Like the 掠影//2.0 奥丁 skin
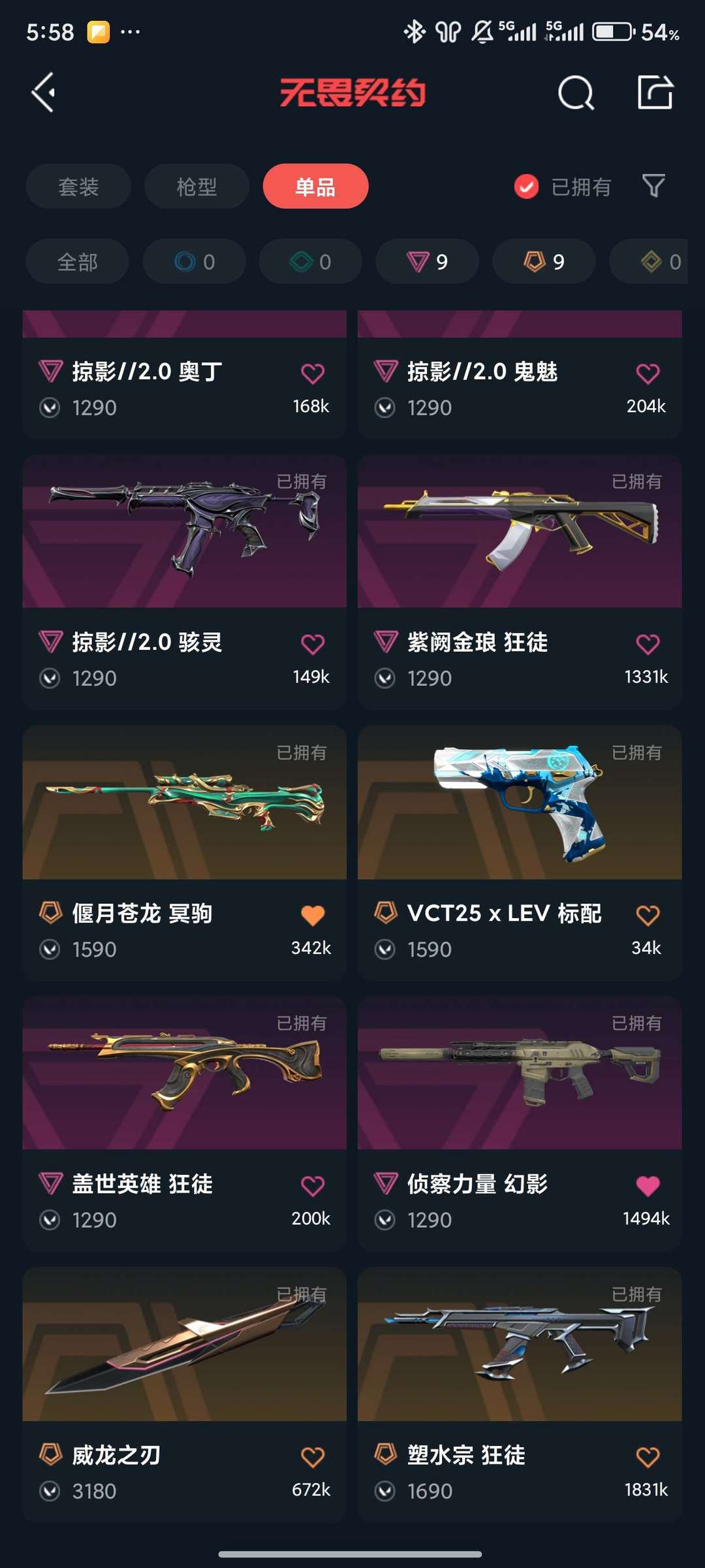The width and height of the screenshot is (705, 1568). pyautogui.click(x=313, y=374)
